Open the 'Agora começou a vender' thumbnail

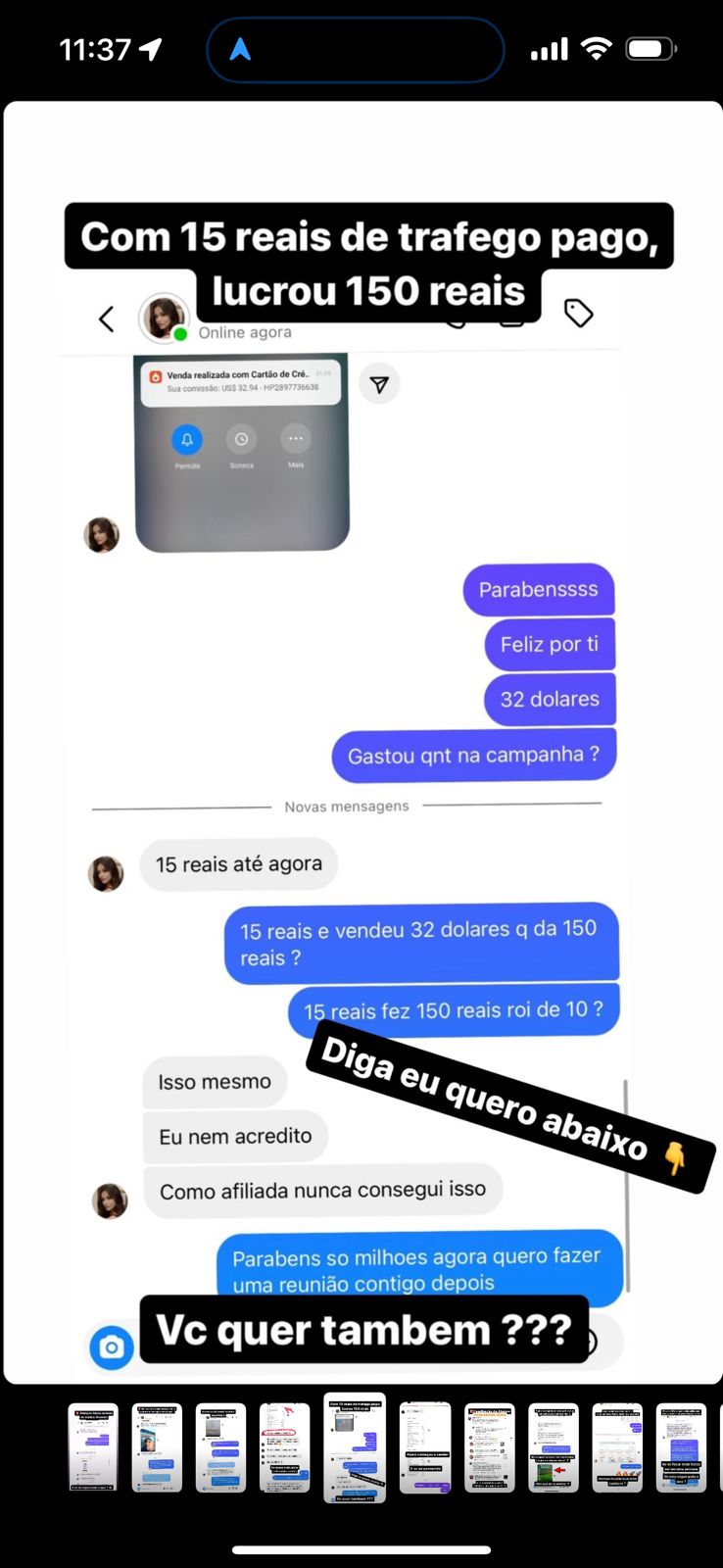[x=425, y=1447]
